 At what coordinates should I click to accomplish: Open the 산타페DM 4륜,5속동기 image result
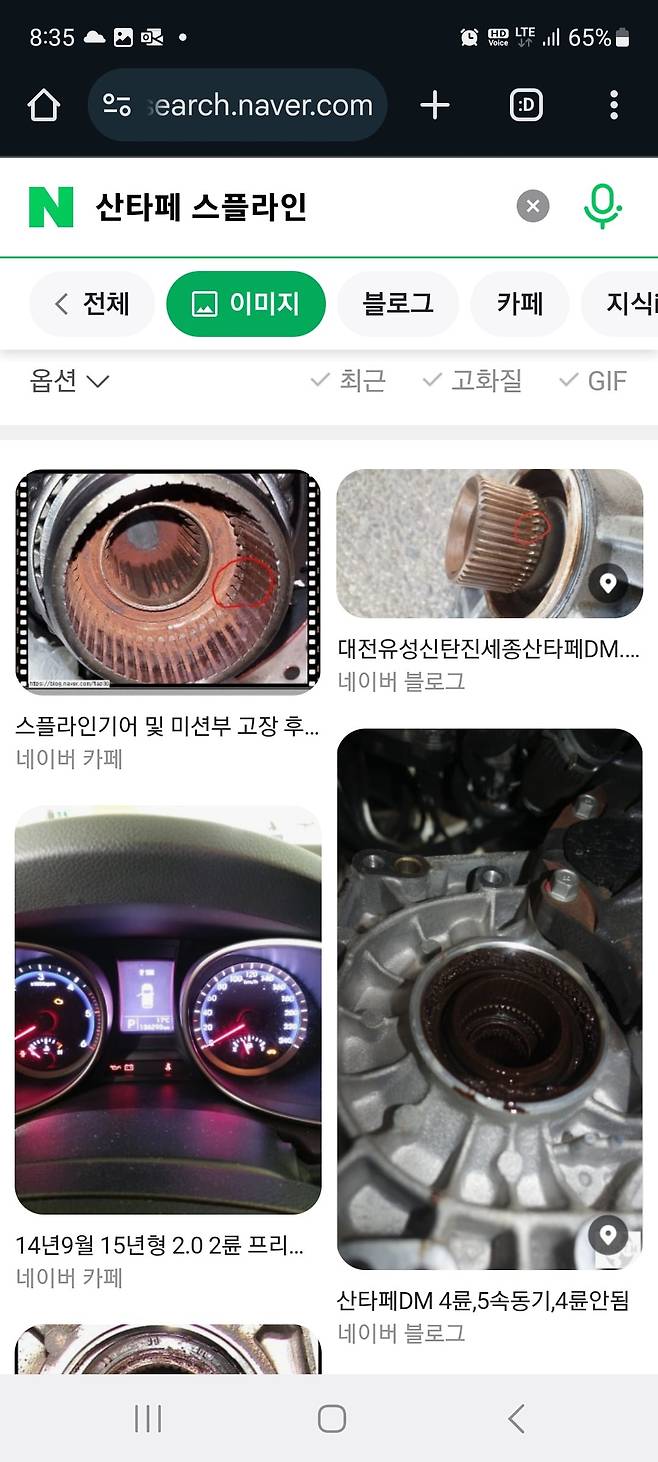click(489, 1000)
